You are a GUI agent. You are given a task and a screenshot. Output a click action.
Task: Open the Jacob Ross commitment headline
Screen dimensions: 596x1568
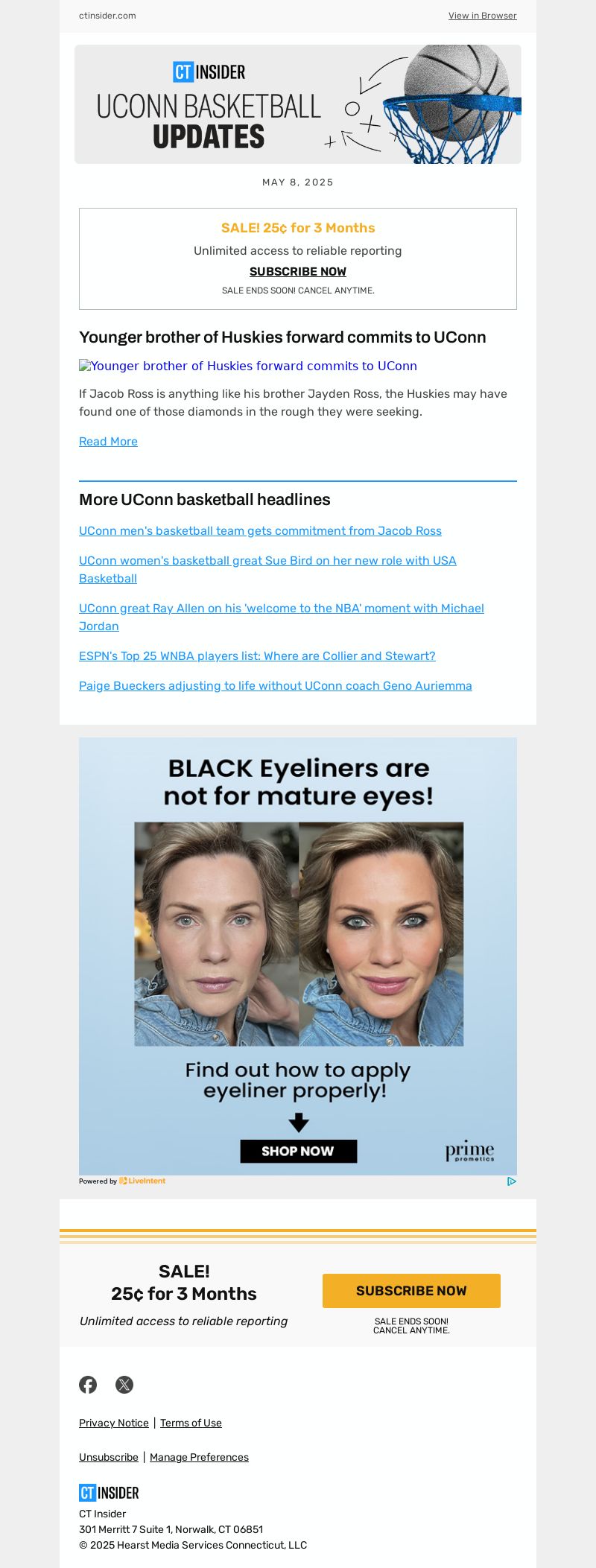[x=260, y=531]
